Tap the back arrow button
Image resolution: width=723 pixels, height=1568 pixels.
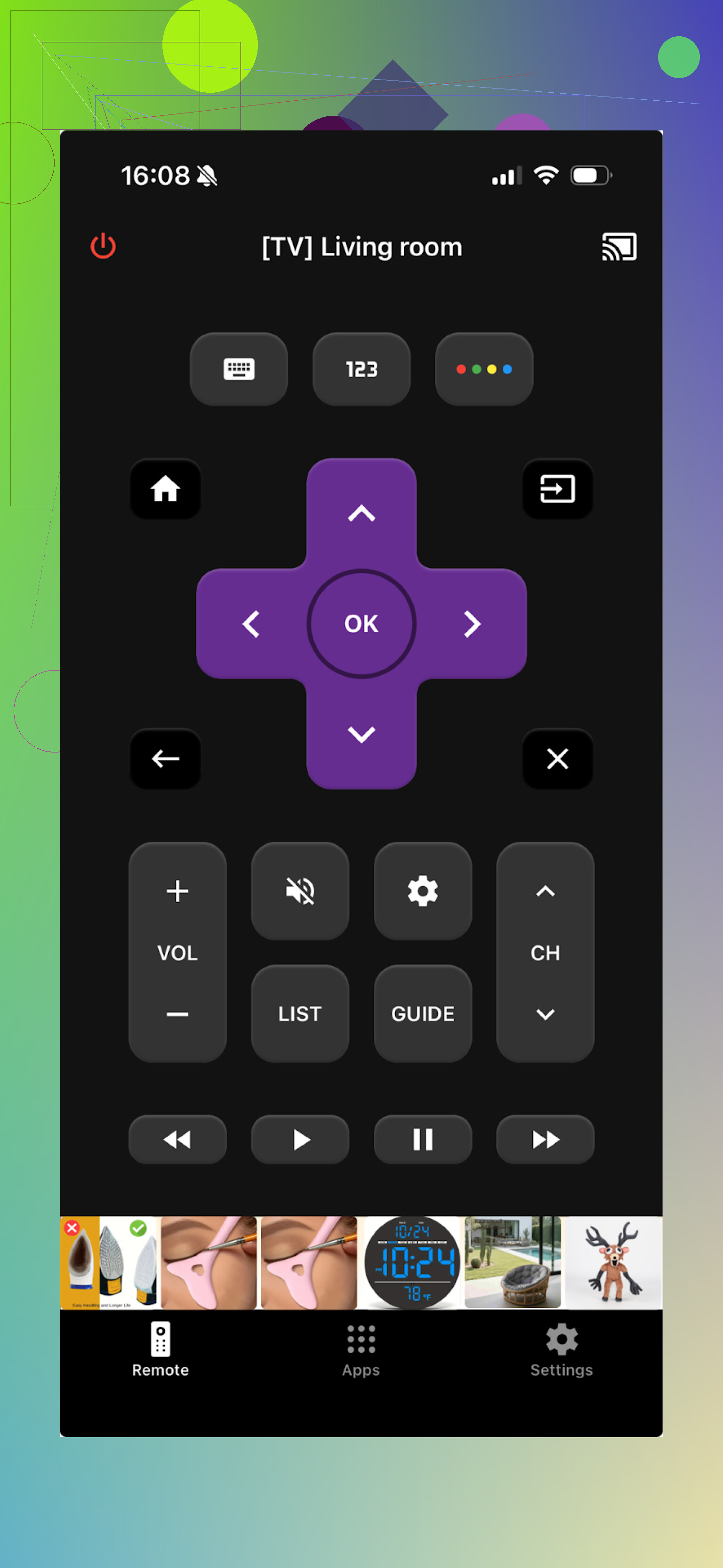pyautogui.click(x=166, y=759)
